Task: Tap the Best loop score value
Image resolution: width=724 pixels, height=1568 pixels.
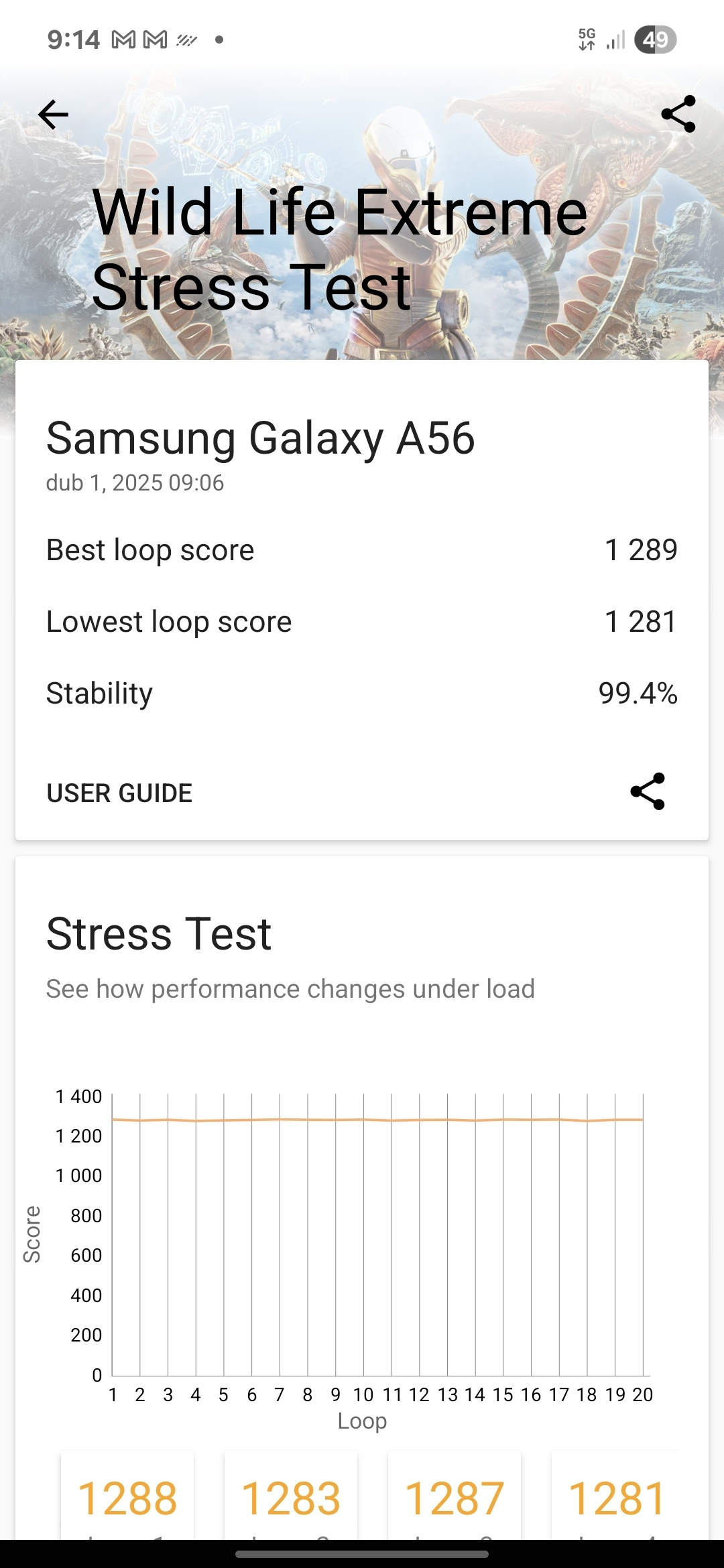Action: (642, 549)
